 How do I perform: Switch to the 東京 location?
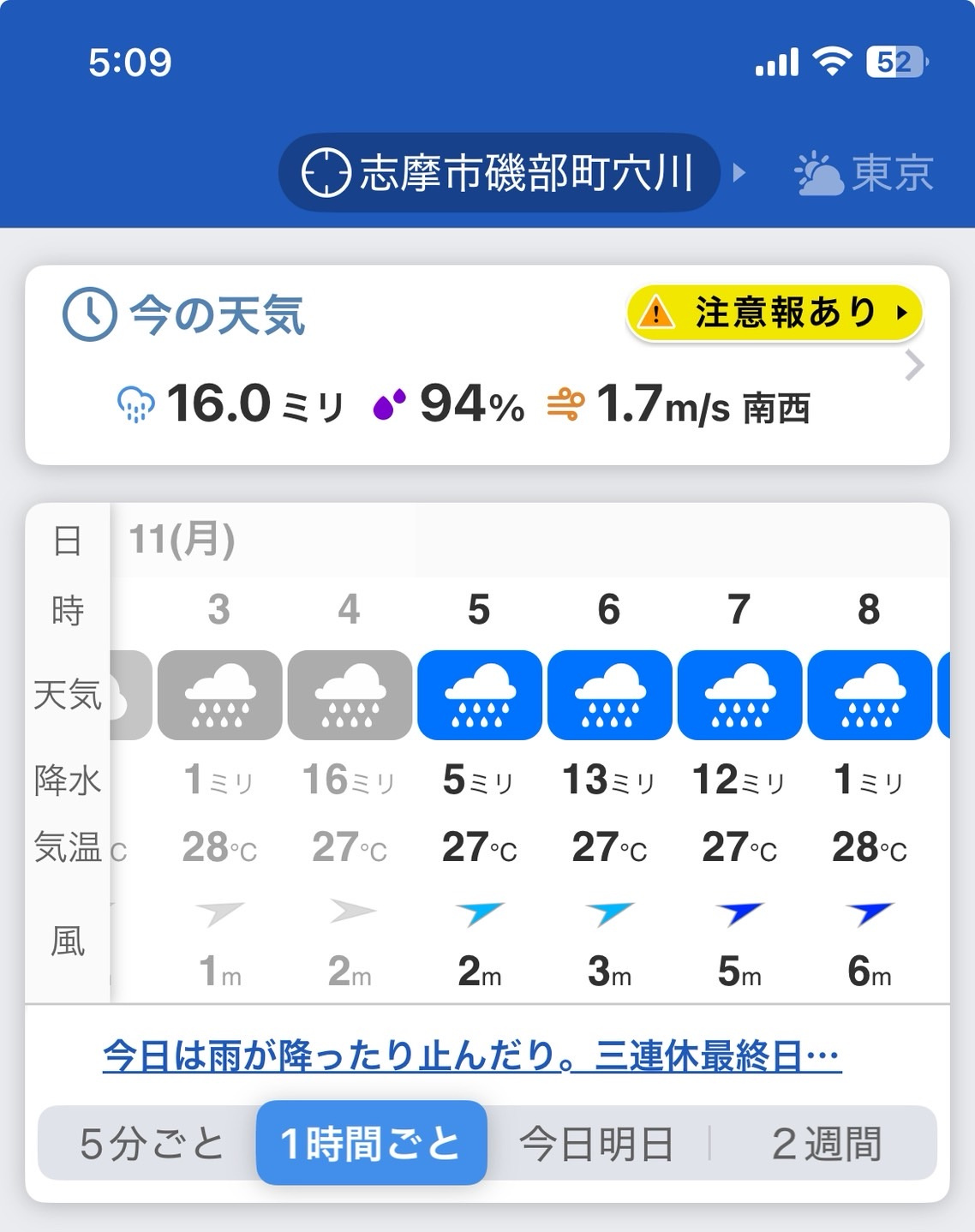[864, 173]
